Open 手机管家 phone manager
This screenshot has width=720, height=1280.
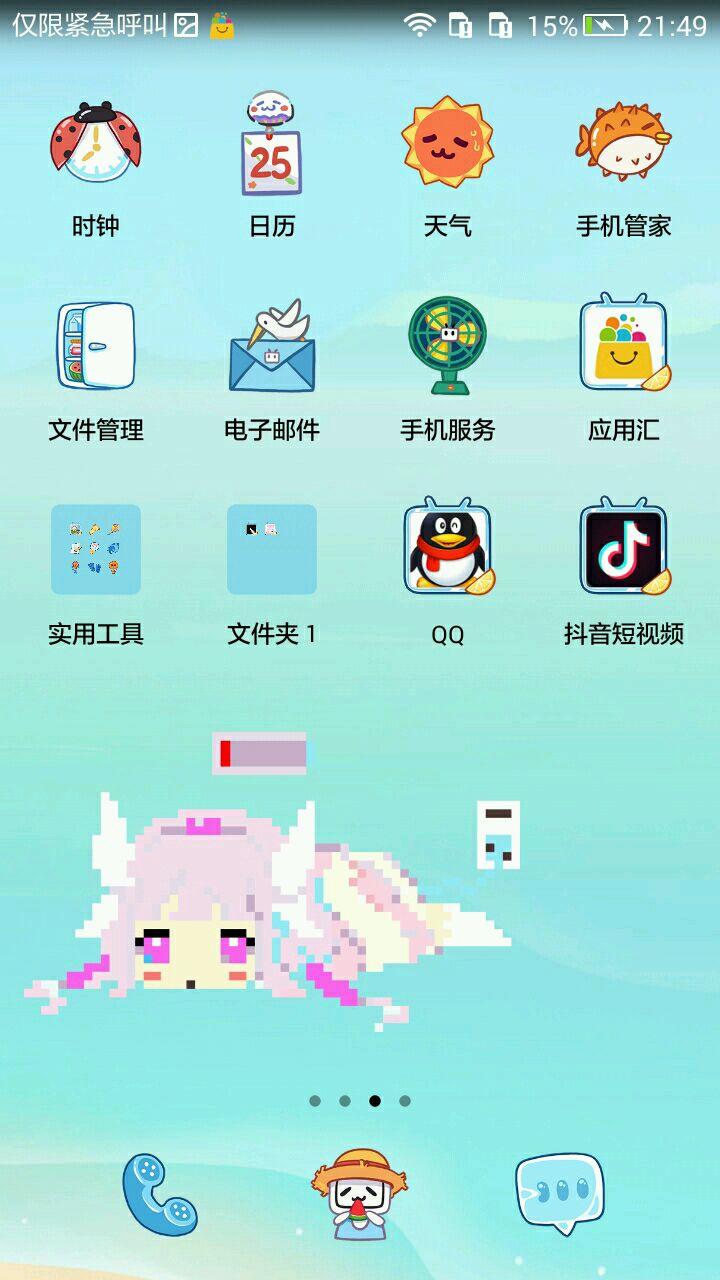click(623, 143)
